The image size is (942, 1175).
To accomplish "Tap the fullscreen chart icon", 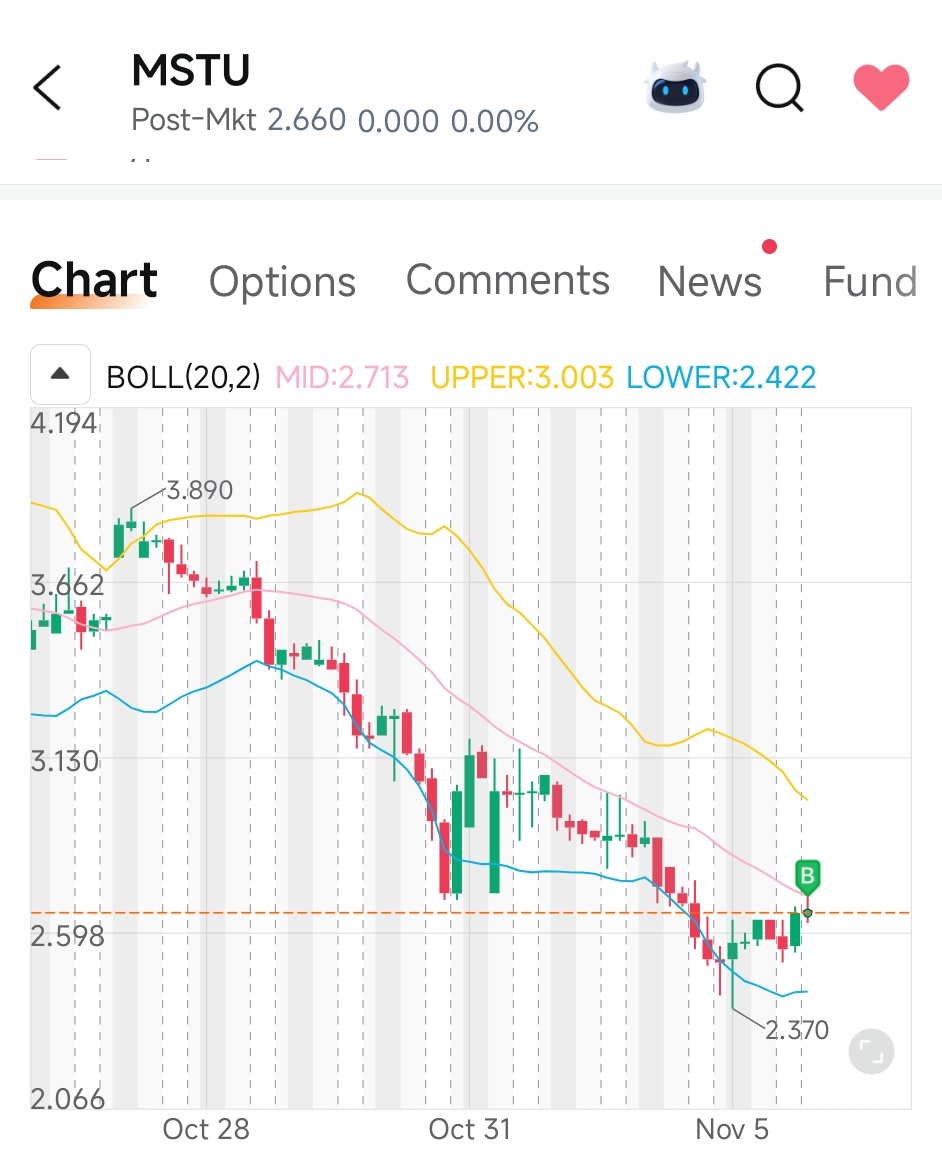I will 869,1051.
